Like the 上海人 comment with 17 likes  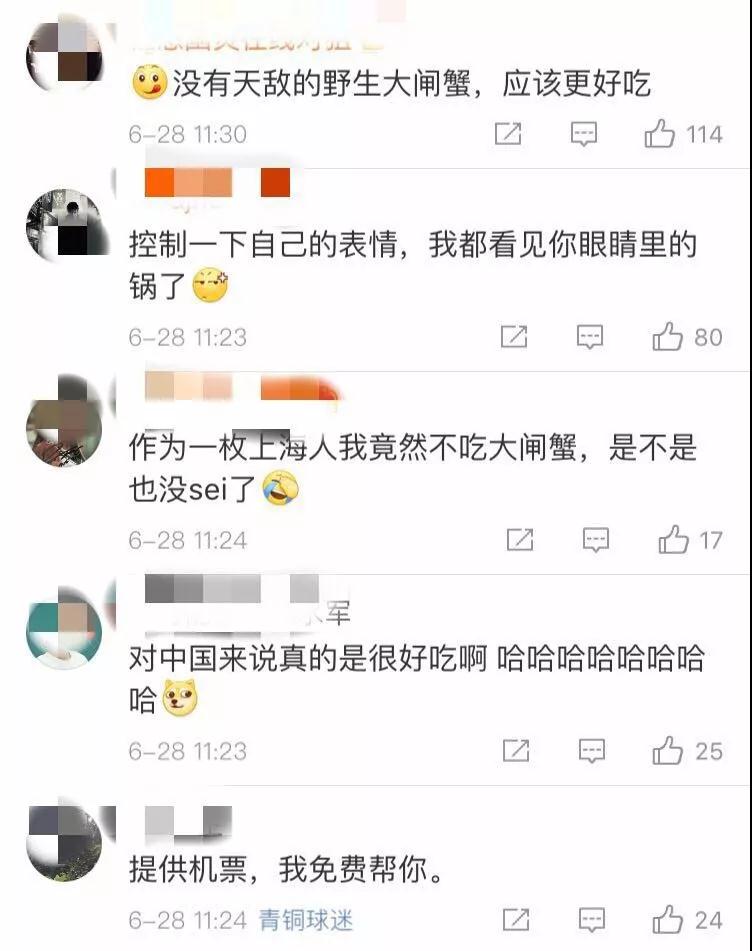click(x=674, y=541)
